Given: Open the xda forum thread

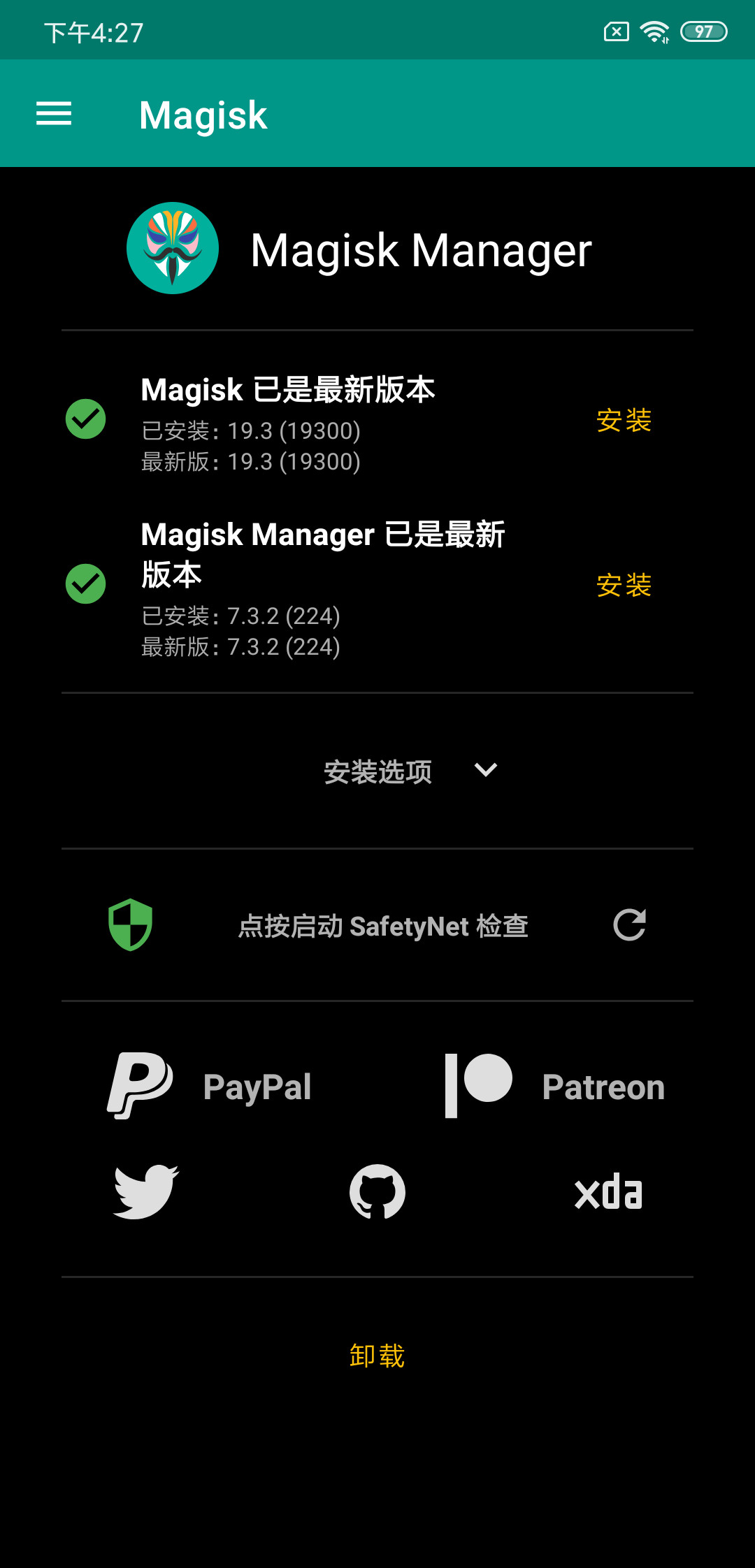Looking at the screenshot, I should click(x=608, y=1191).
